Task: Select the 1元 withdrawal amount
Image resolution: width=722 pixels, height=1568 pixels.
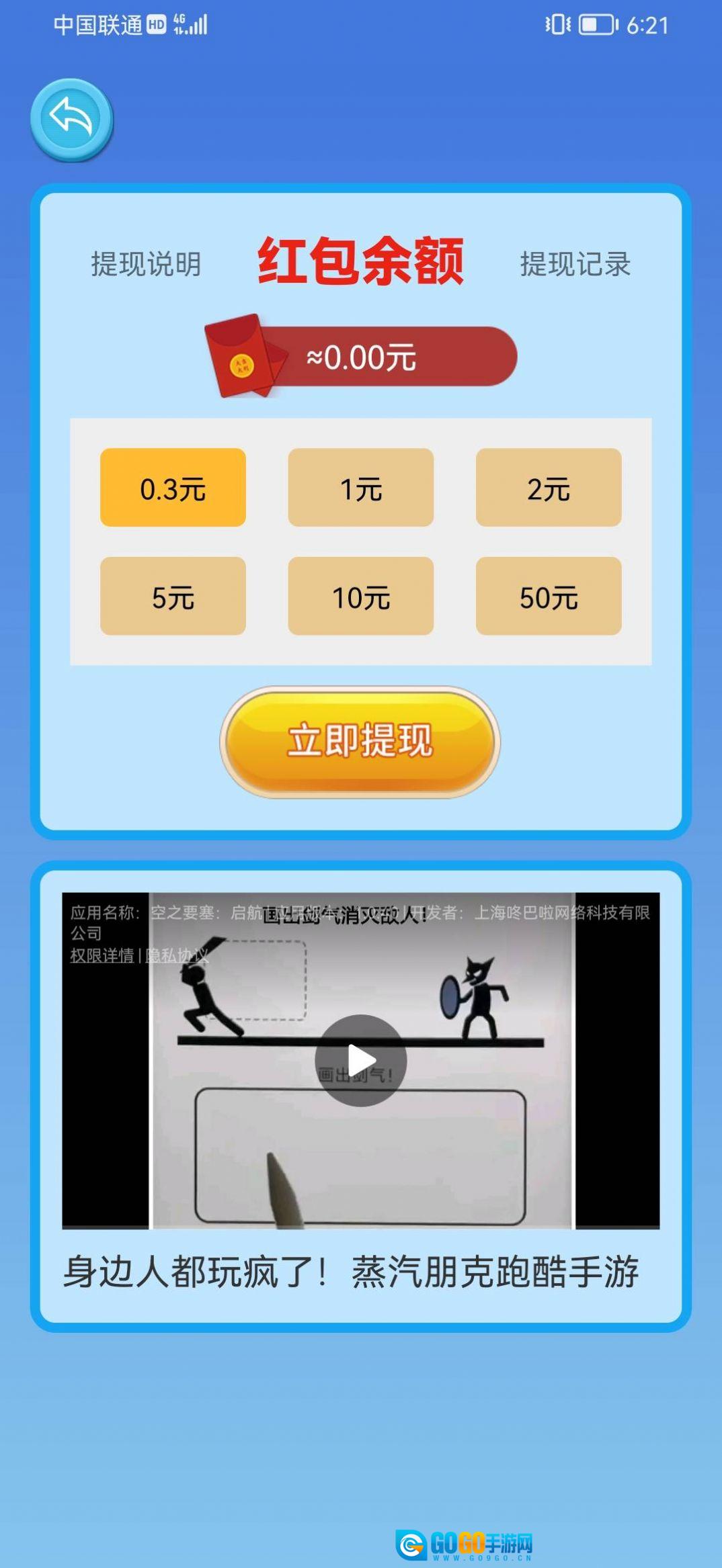Action: pyautogui.click(x=361, y=488)
